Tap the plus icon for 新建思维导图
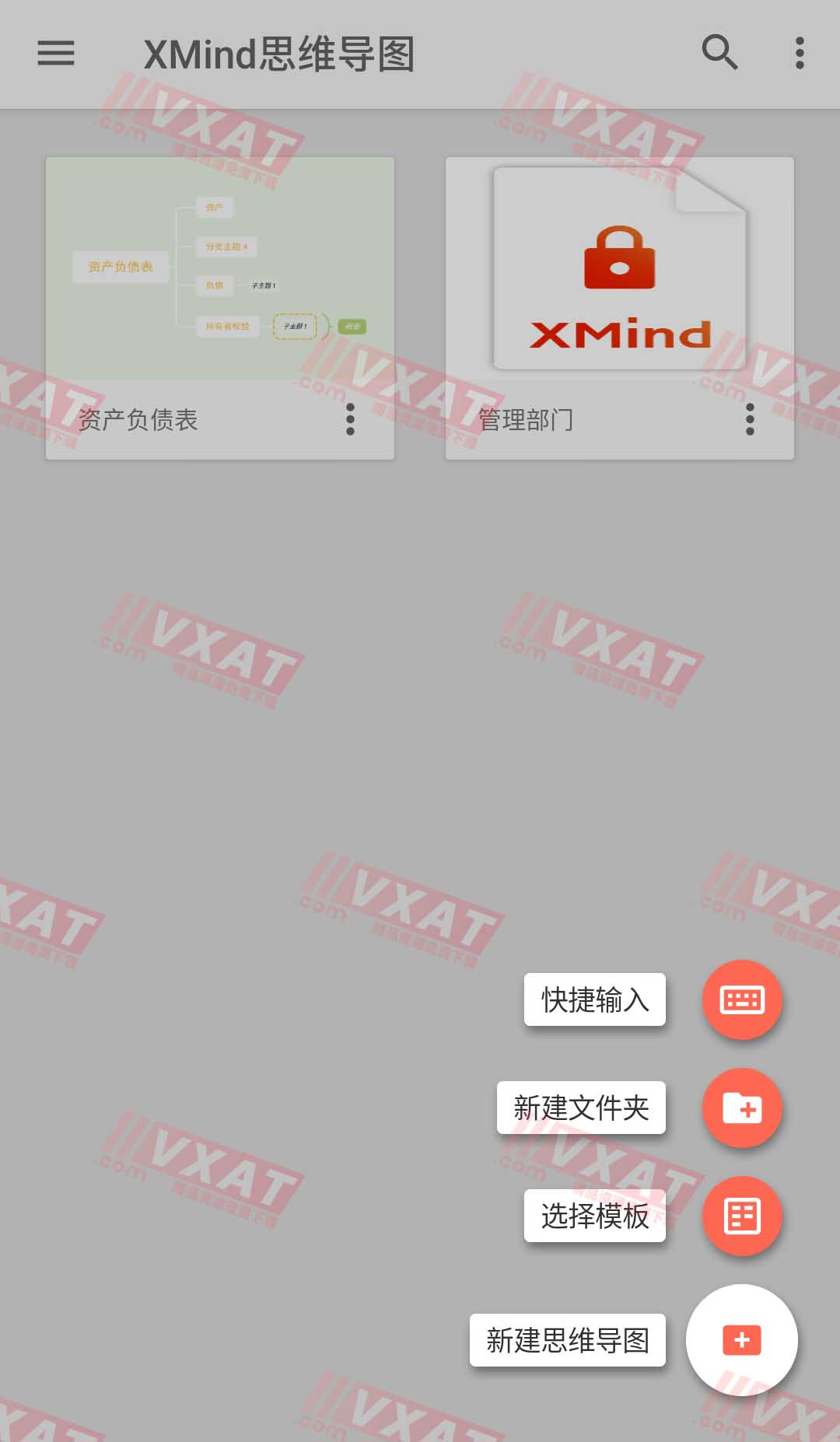 tap(743, 1339)
